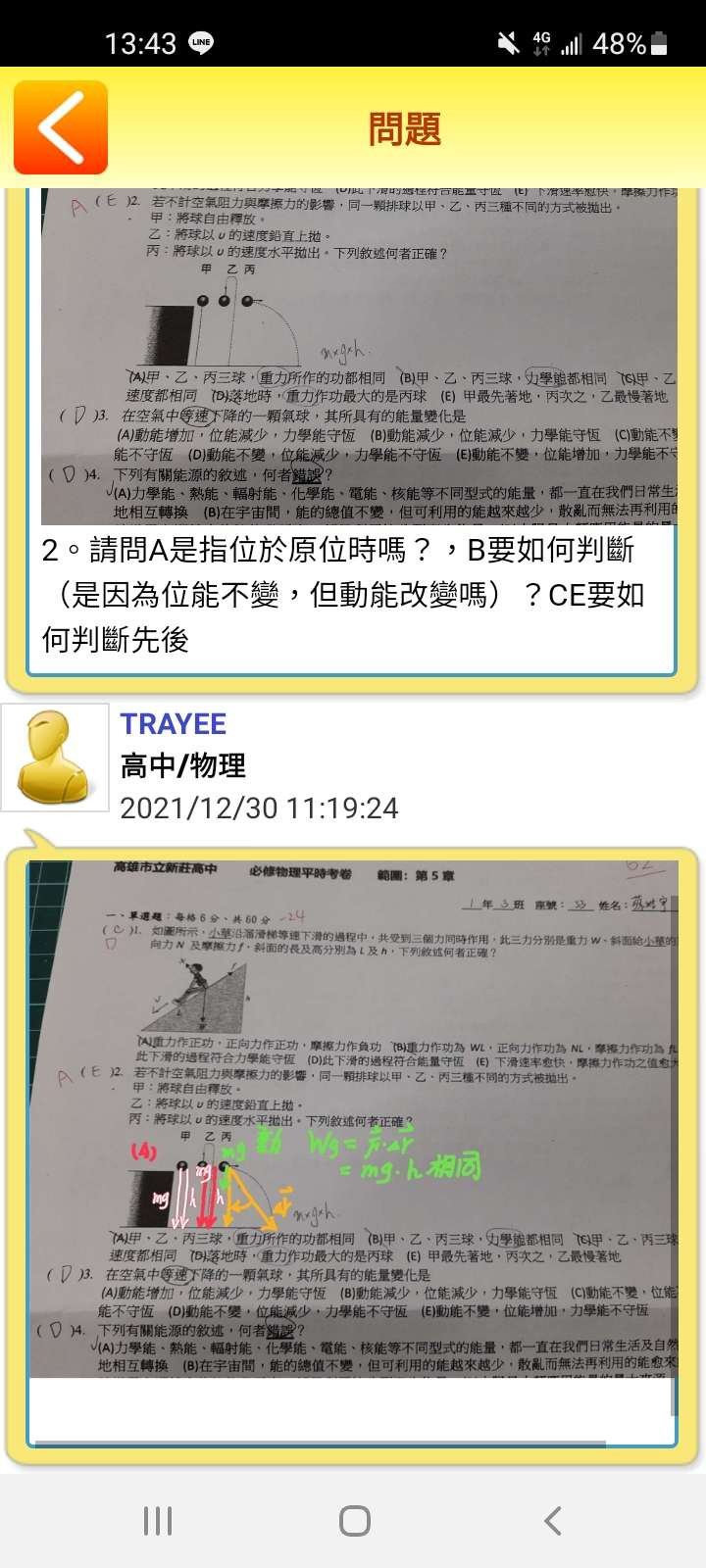
Task: Go to the home screen
Action: click(x=354, y=1521)
